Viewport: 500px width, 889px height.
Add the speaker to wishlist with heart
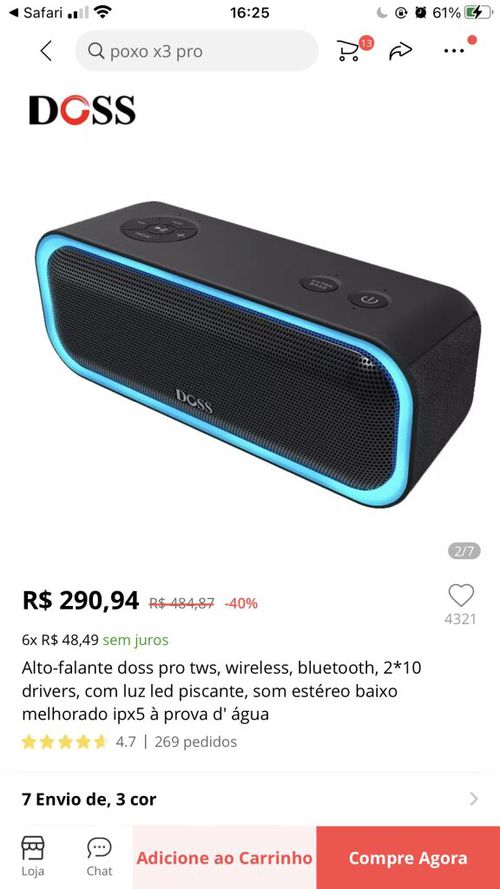point(461,595)
